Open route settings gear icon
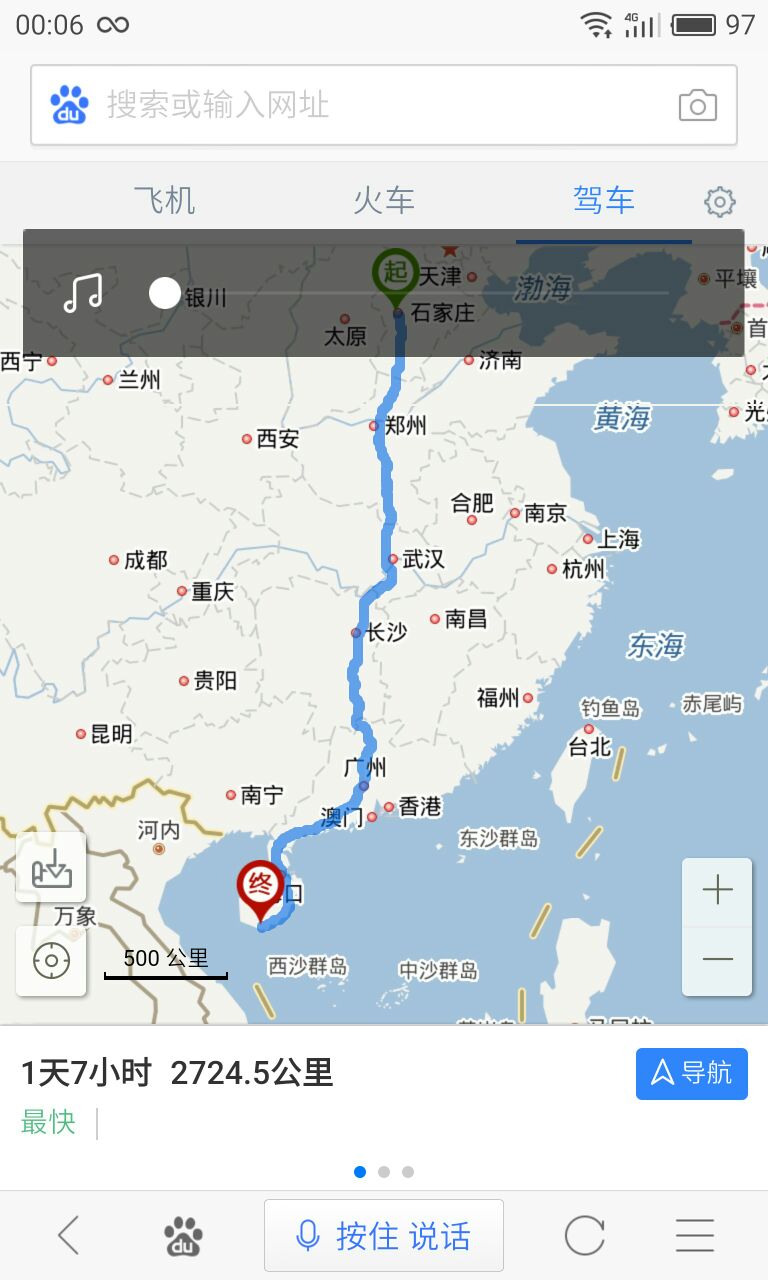Image resolution: width=768 pixels, height=1280 pixels. 719,202
